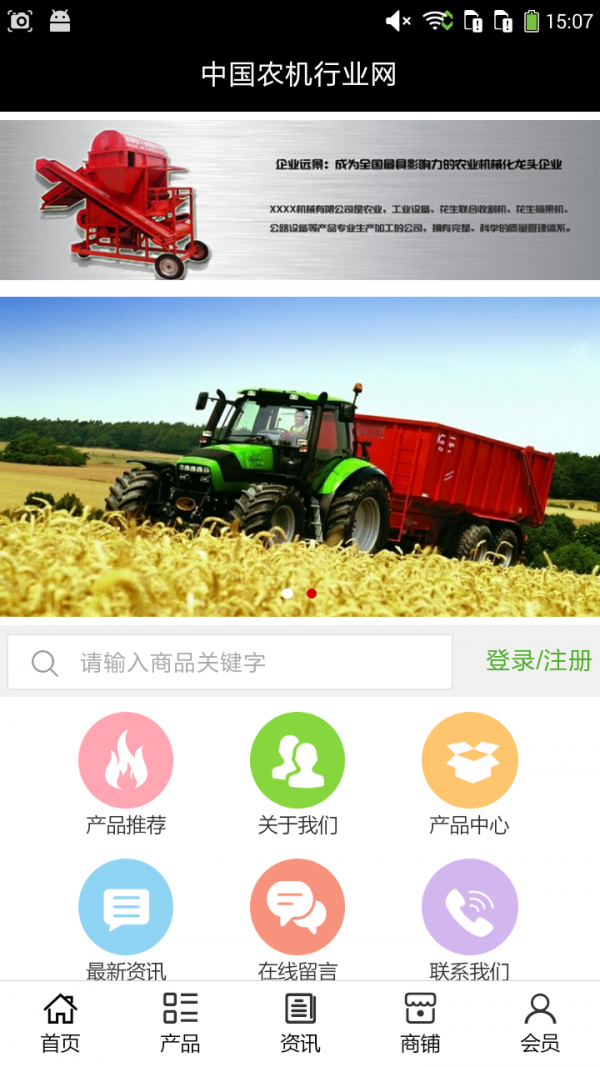Open 登录/注册 login page
The width and height of the screenshot is (600, 1067).
tap(538, 661)
